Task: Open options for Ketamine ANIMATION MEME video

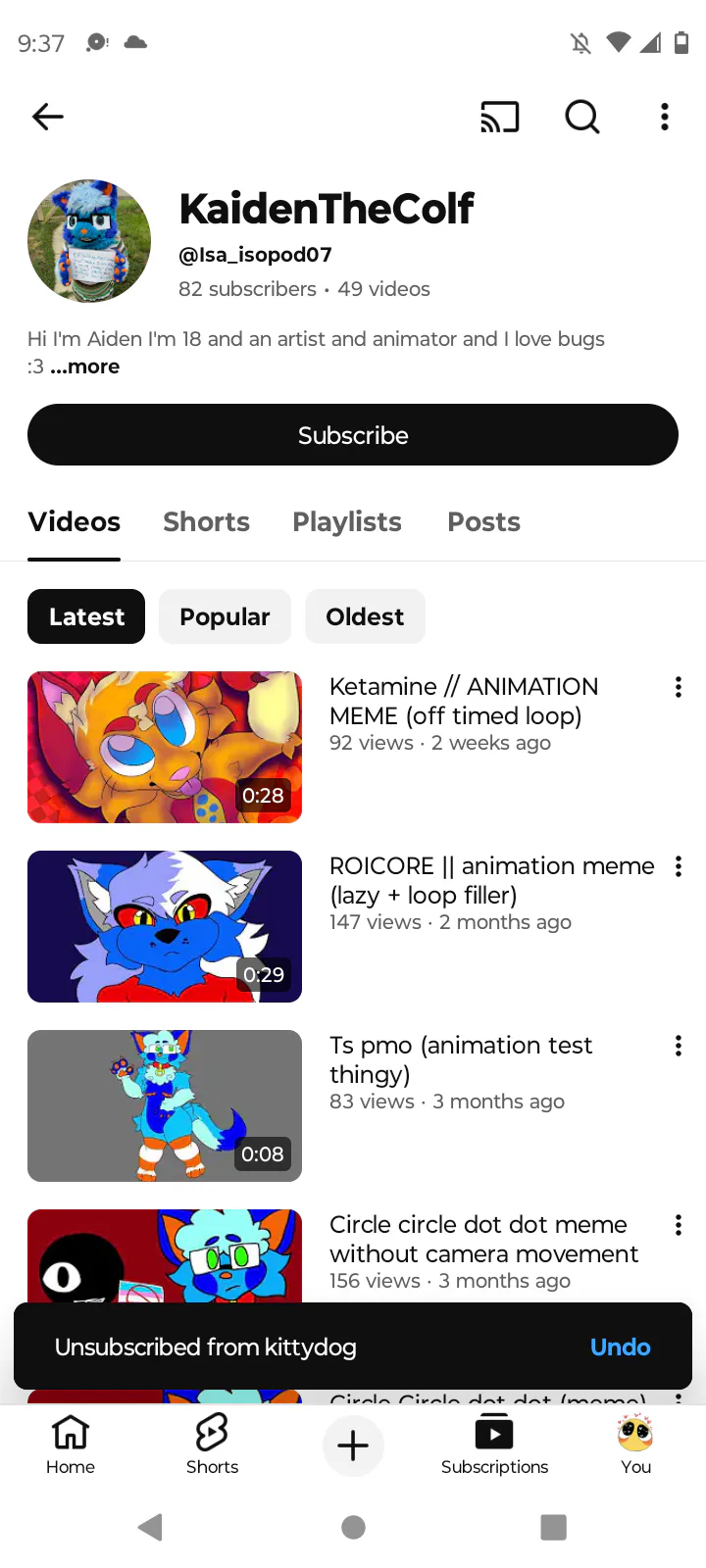Action: [x=678, y=687]
